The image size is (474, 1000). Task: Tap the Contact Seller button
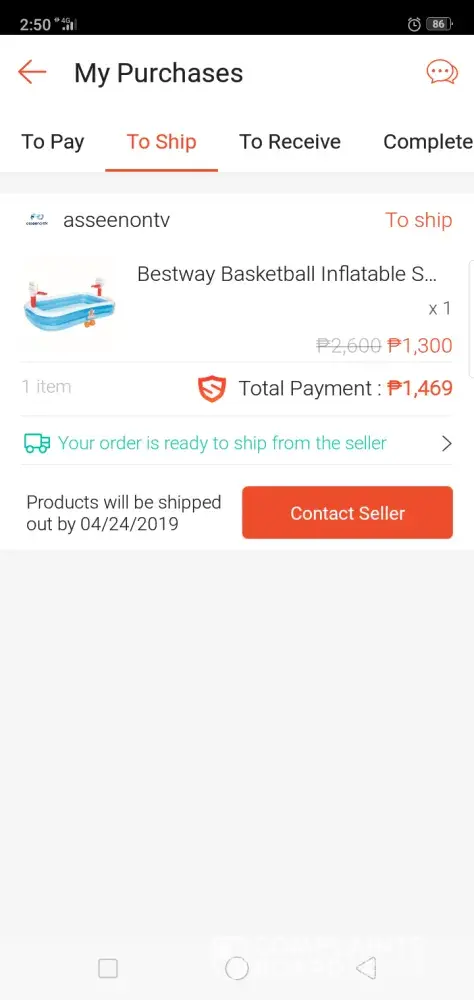(x=348, y=513)
